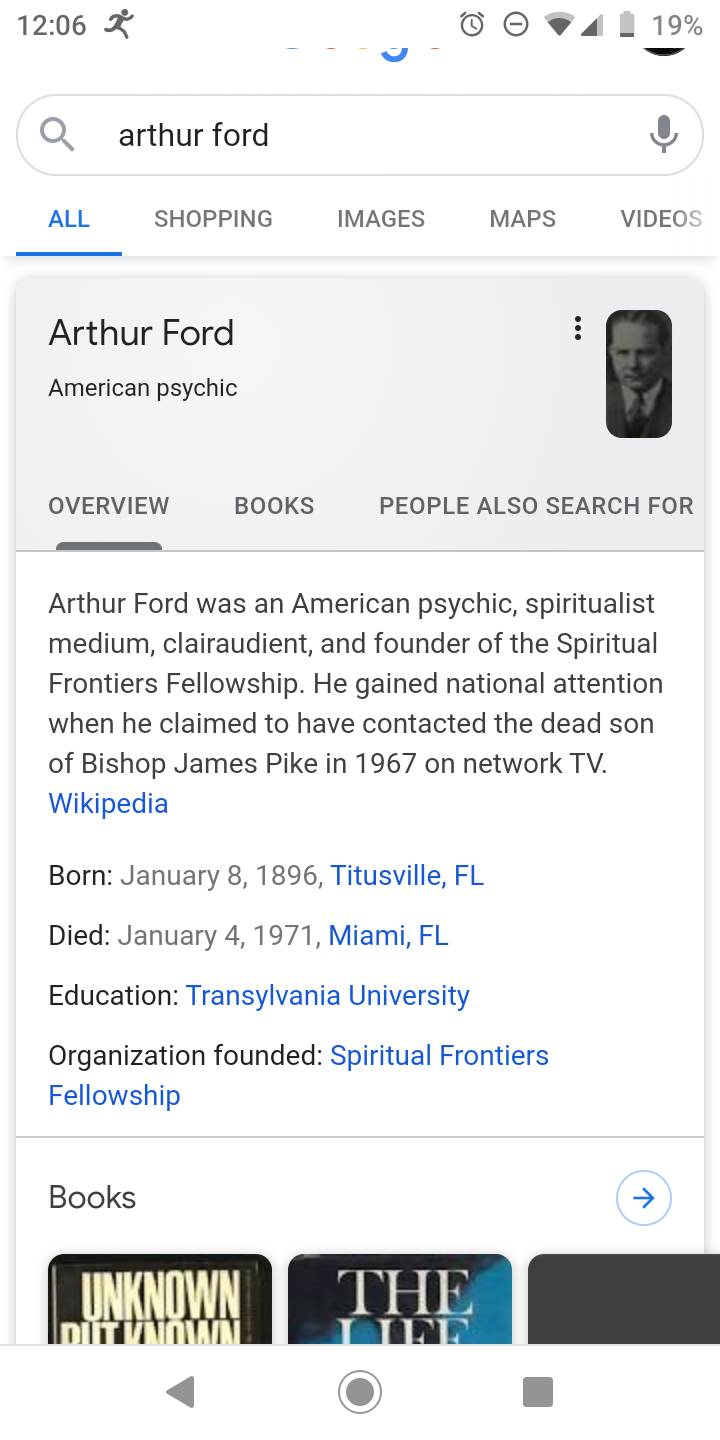Open the IMAGES search tab
The width and height of the screenshot is (720, 1440).
(380, 218)
